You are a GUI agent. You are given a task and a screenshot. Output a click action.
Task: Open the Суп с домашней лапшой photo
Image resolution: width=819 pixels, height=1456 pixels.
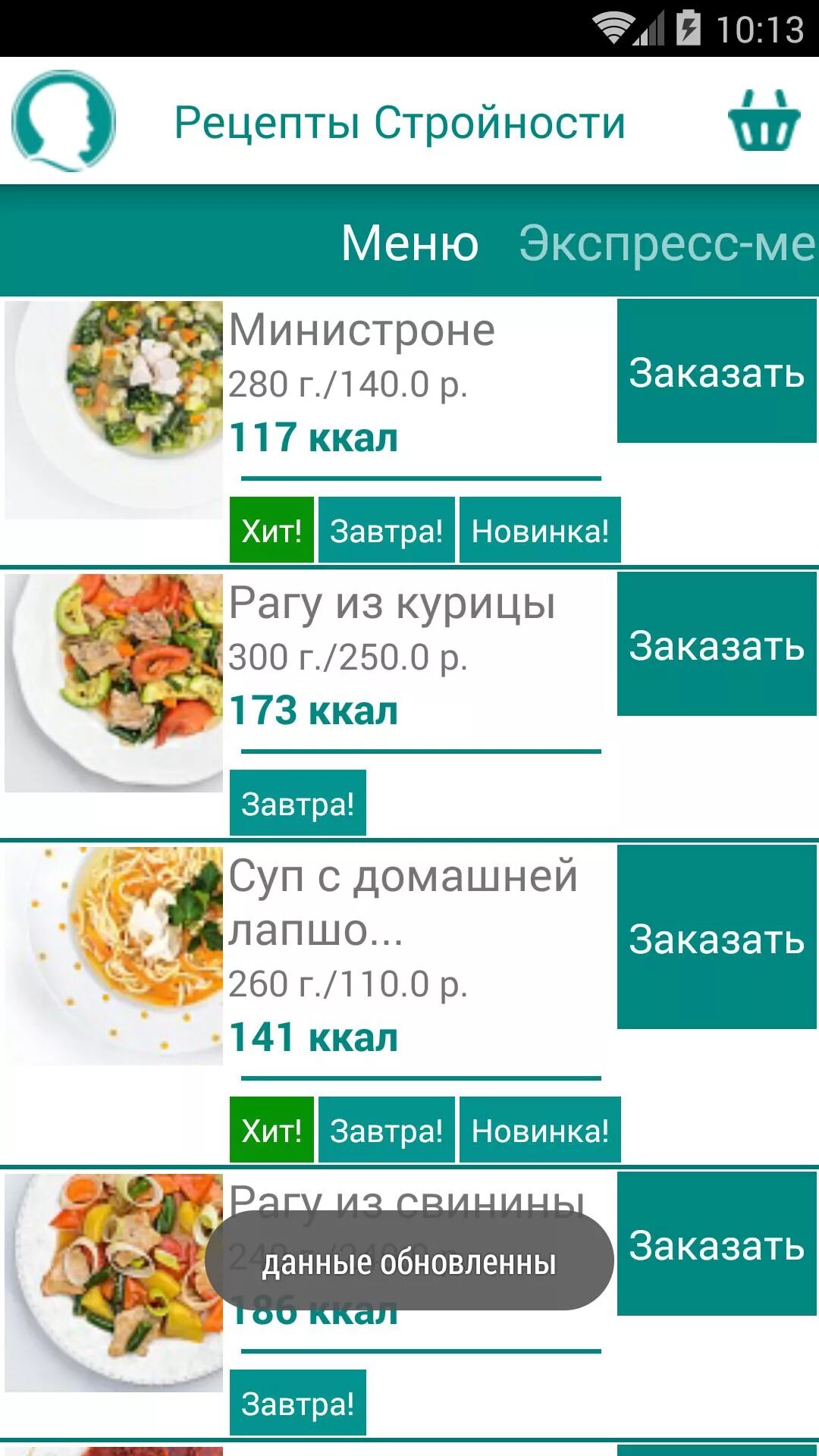tap(114, 955)
